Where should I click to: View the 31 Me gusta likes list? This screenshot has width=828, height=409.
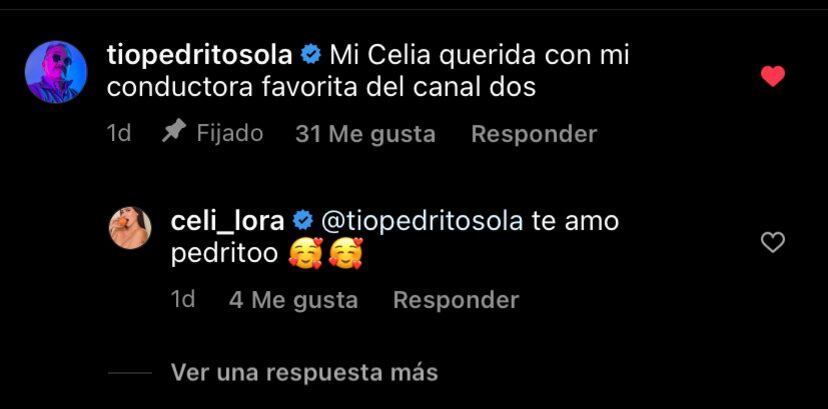click(365, 133)
